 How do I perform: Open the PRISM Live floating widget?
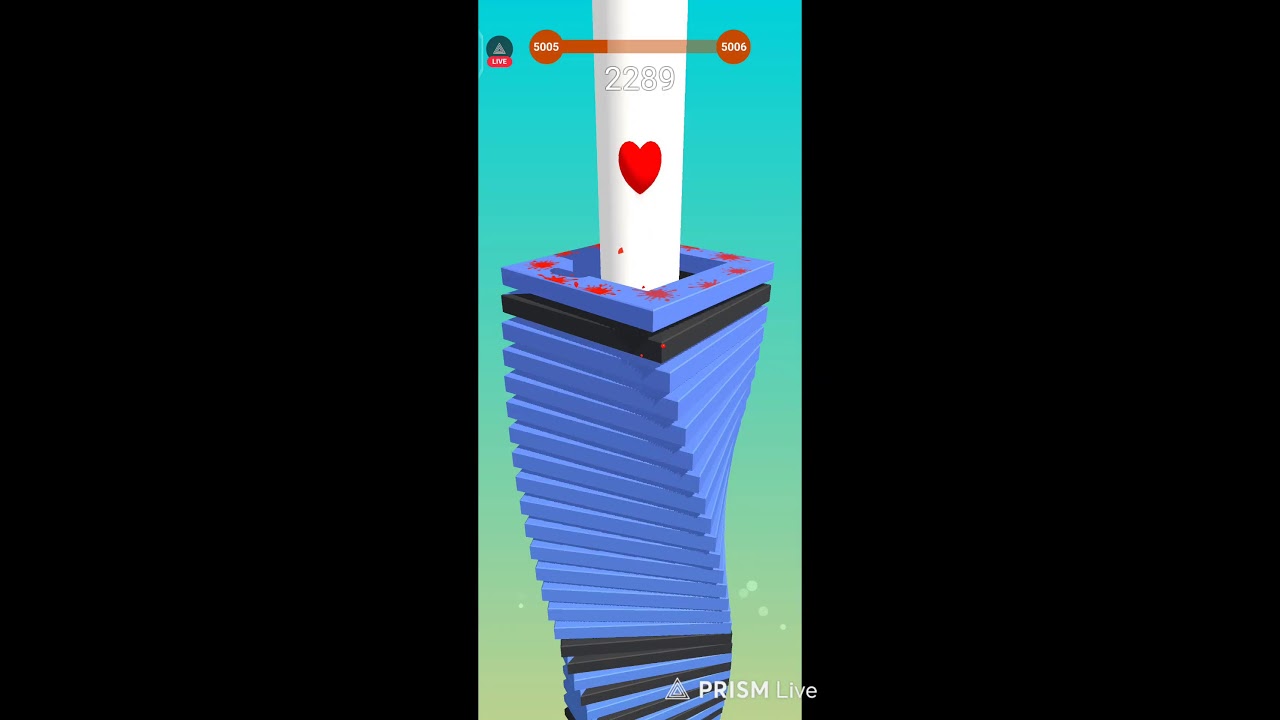point(499,50)
